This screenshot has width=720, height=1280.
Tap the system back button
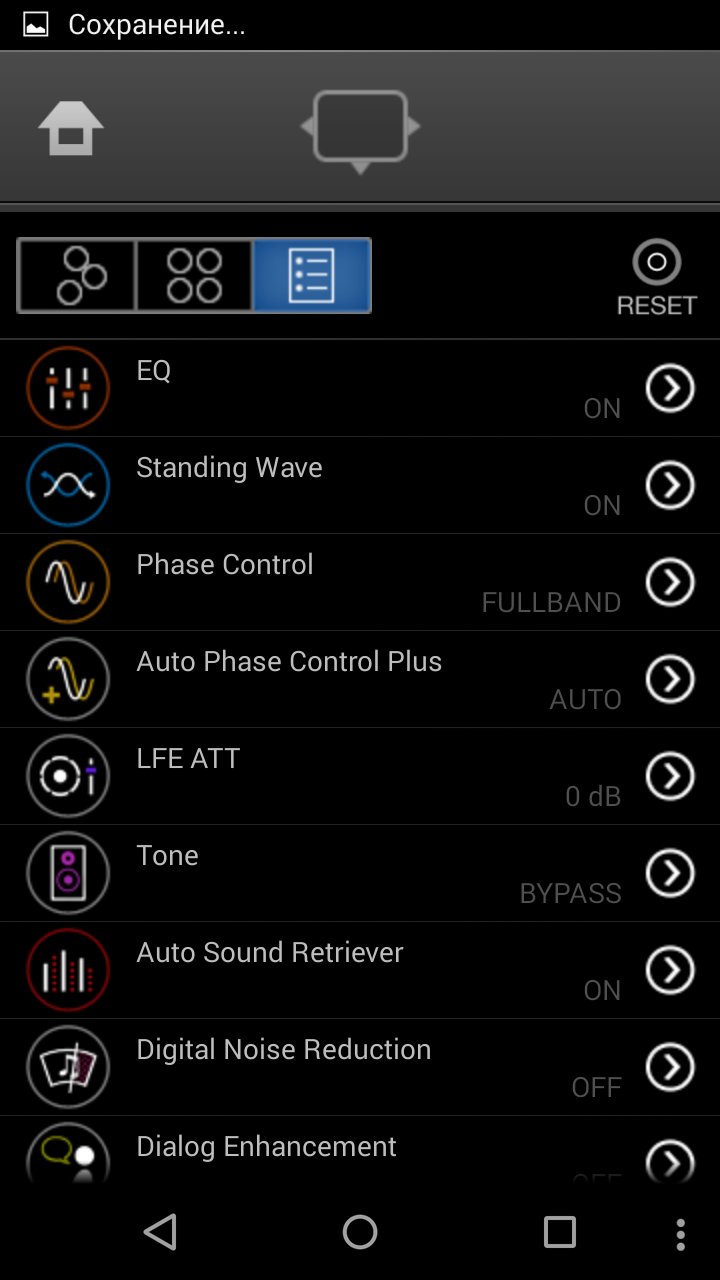160,1232
